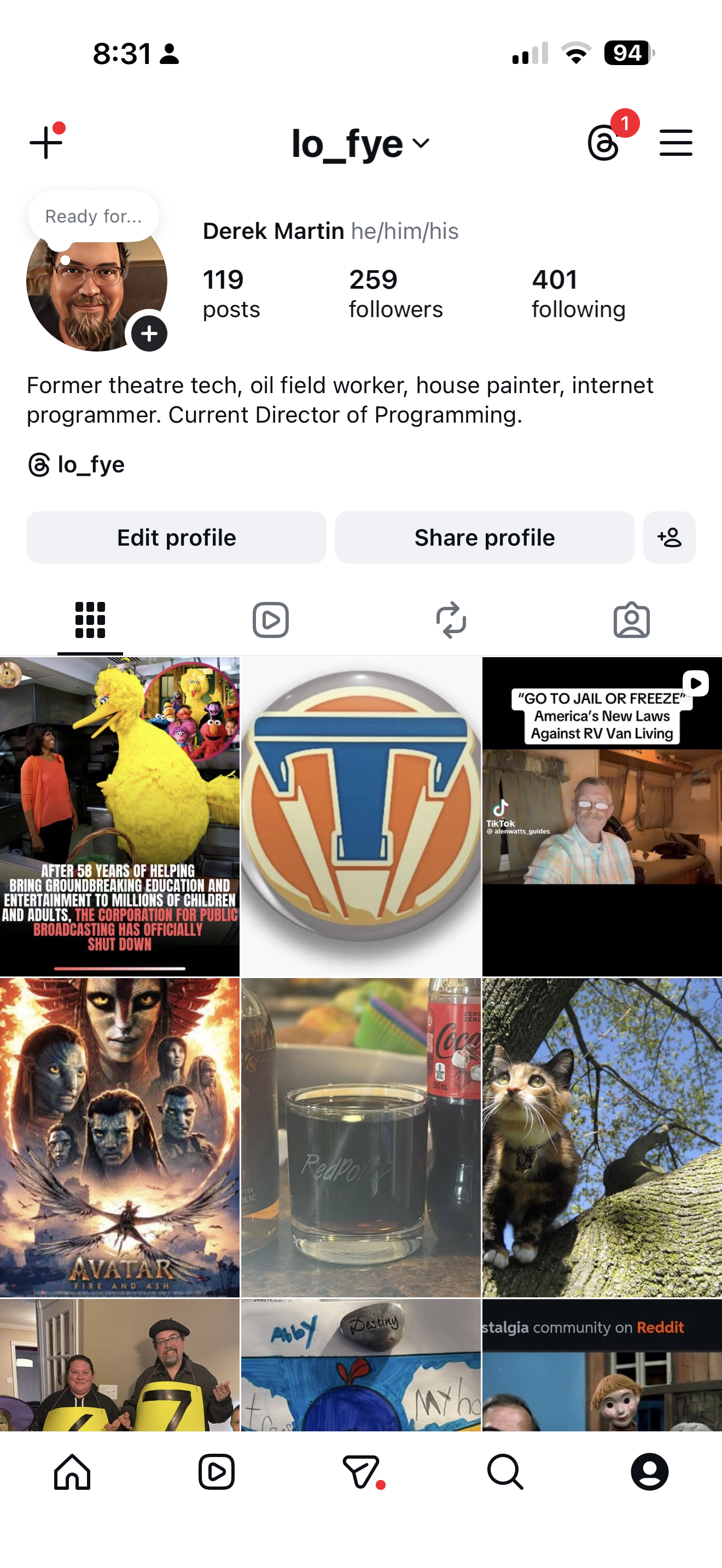The width and height of the screenshot is (722, 1568).
Task: Open Search in the bottom bar
Action: (x=505, y=1472)
